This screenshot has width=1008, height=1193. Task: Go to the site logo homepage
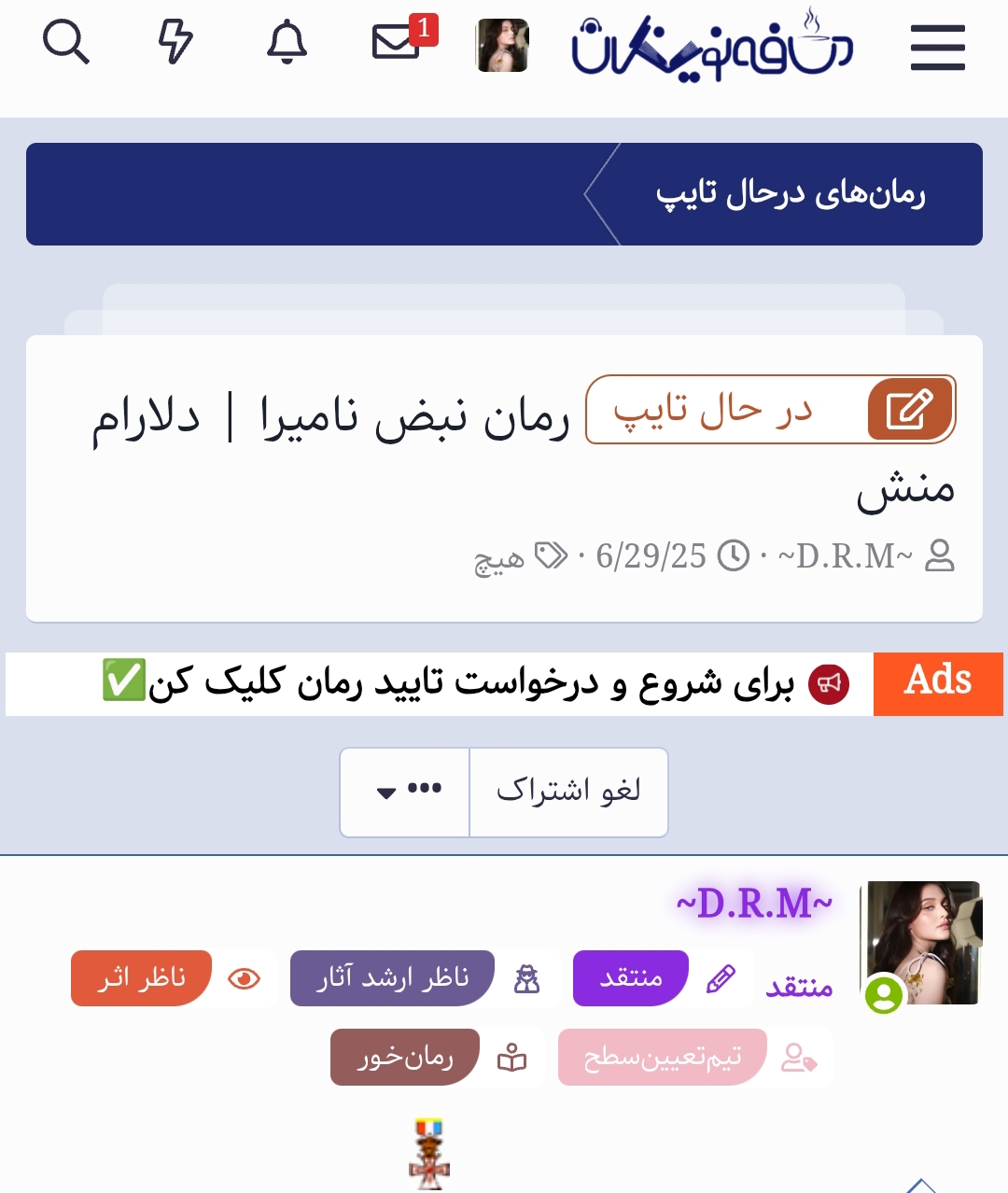click(712, 47)
